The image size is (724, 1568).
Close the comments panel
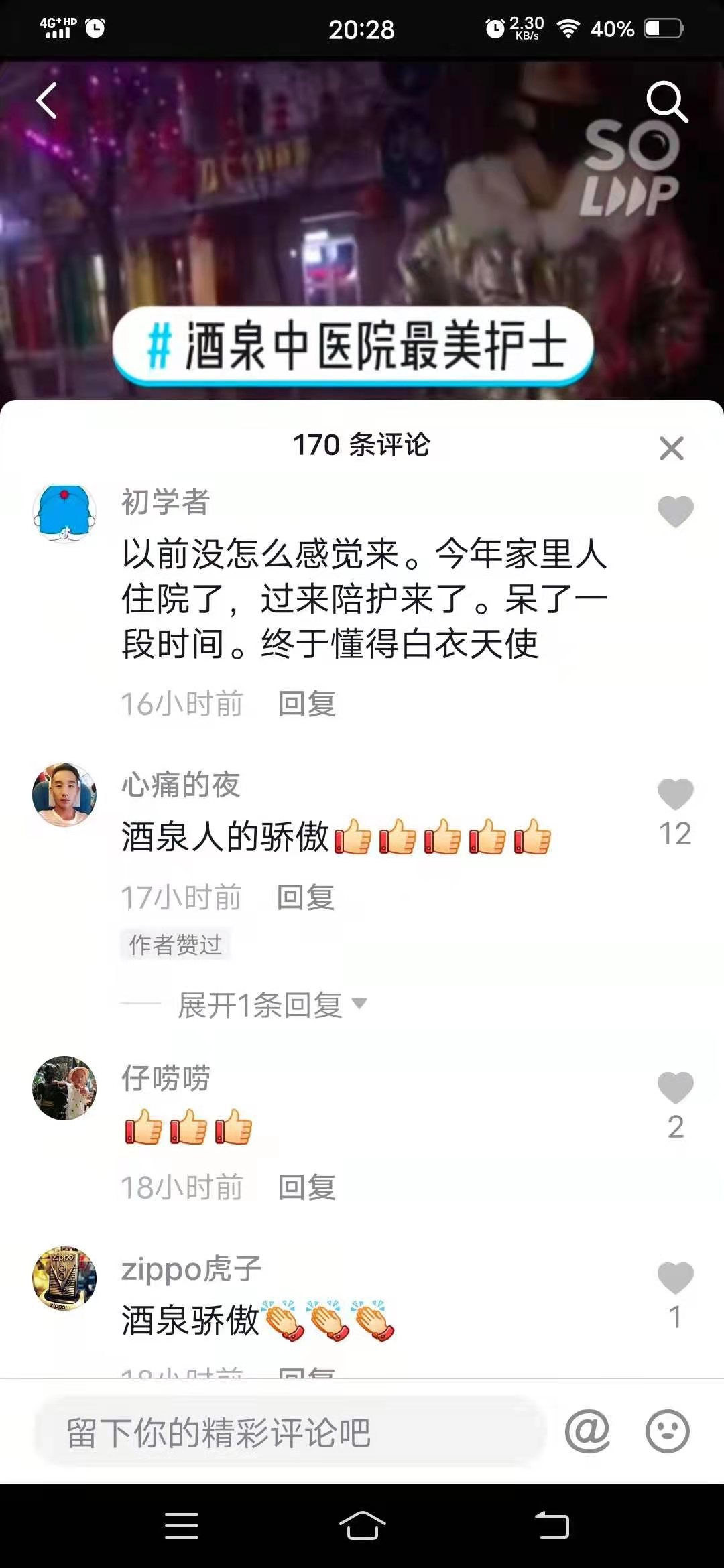[x=671, y=448]
